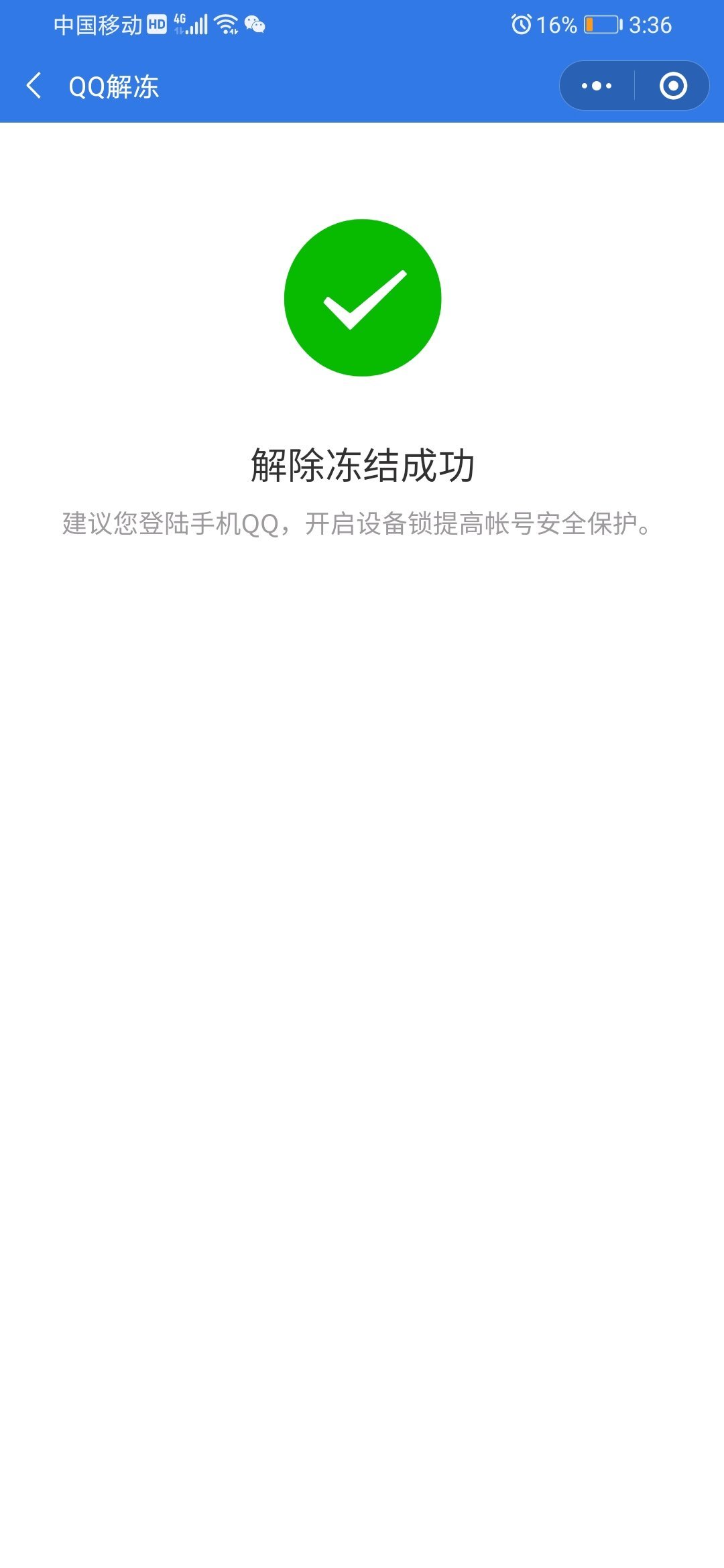The width and height of the screenshot is (724, 1568).
Task: Close the mini program with the circle button
Action: [x=673, y=86]
